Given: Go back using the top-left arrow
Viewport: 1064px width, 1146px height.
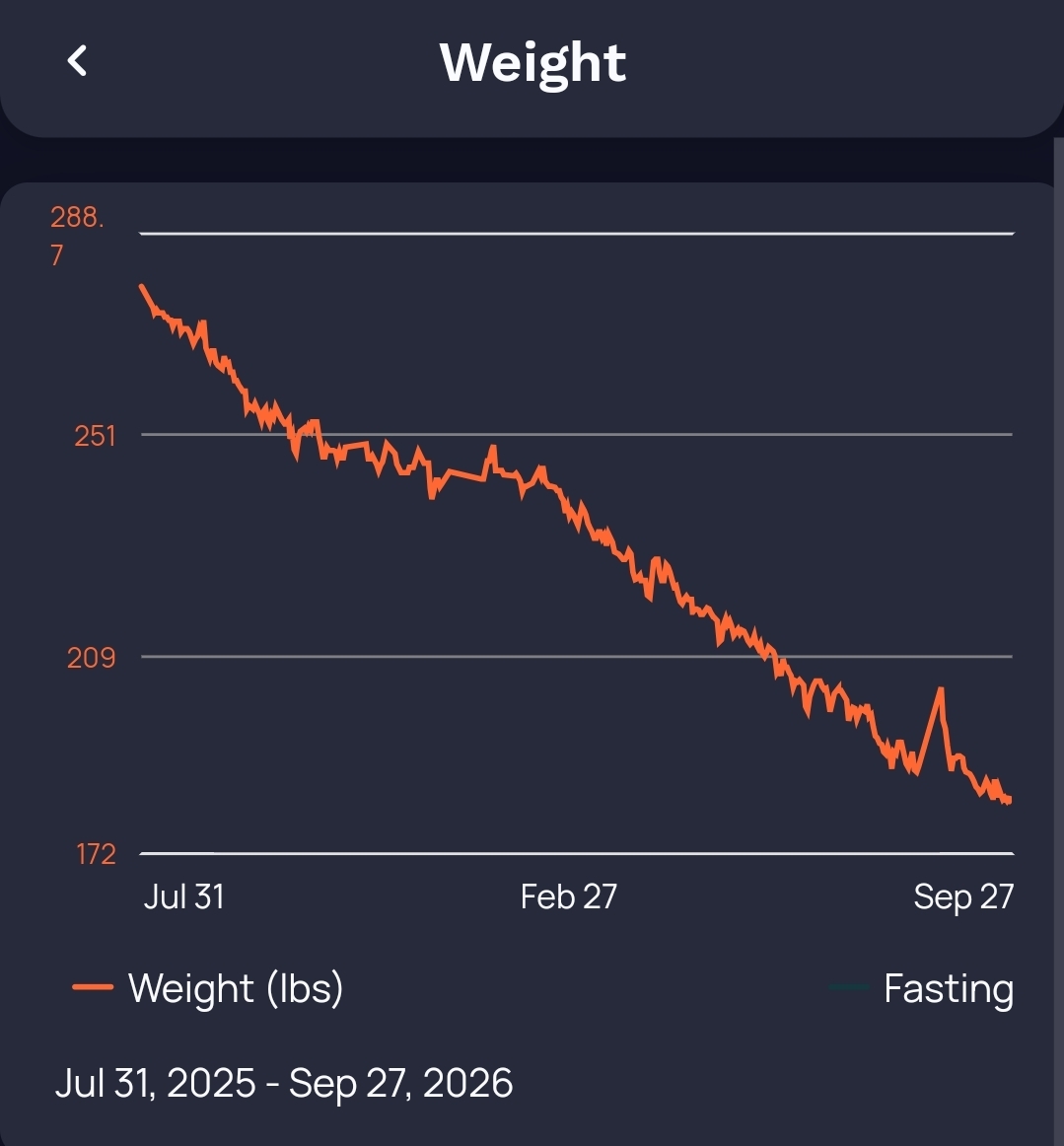Looking at the screenshot, I should point(77,61).
